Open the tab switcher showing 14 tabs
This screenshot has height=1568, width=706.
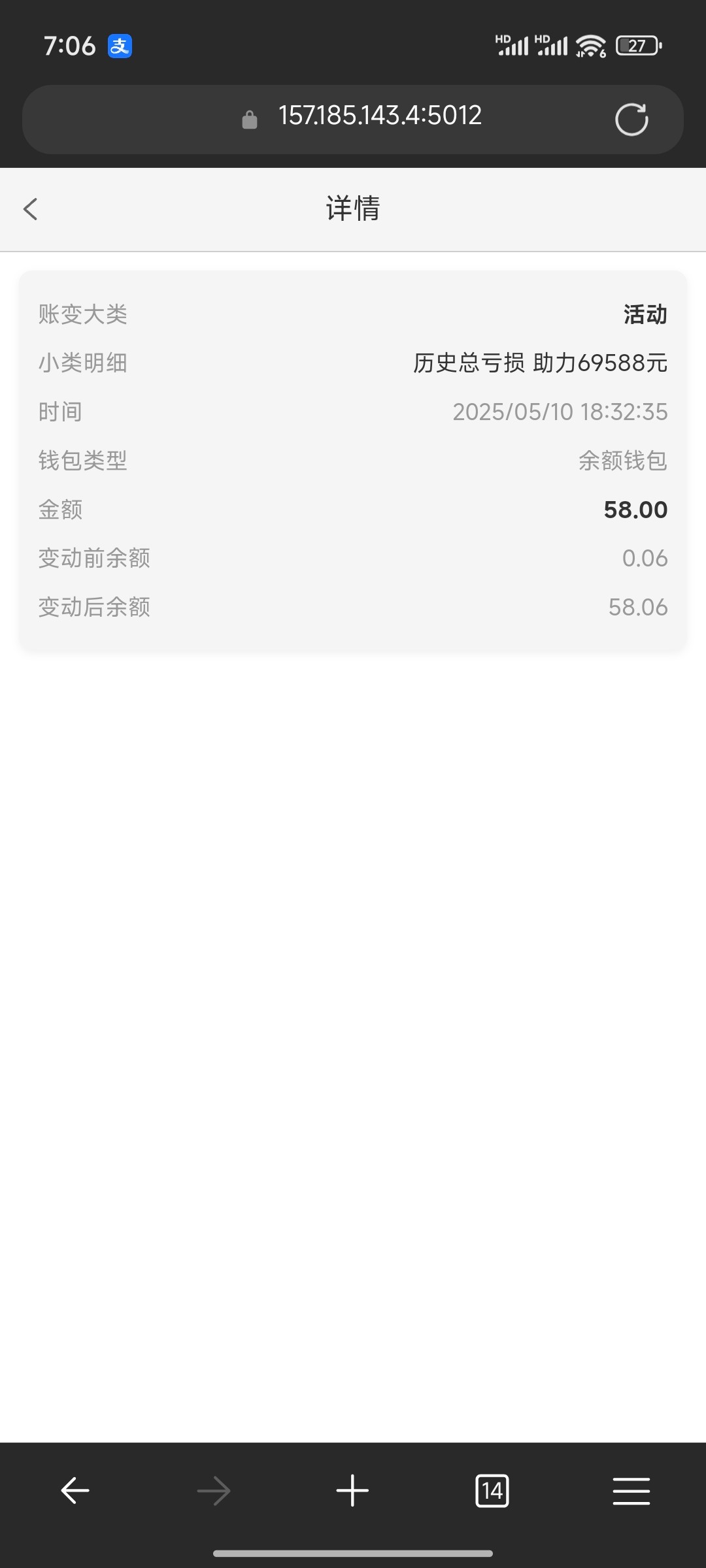(492, 1490)
